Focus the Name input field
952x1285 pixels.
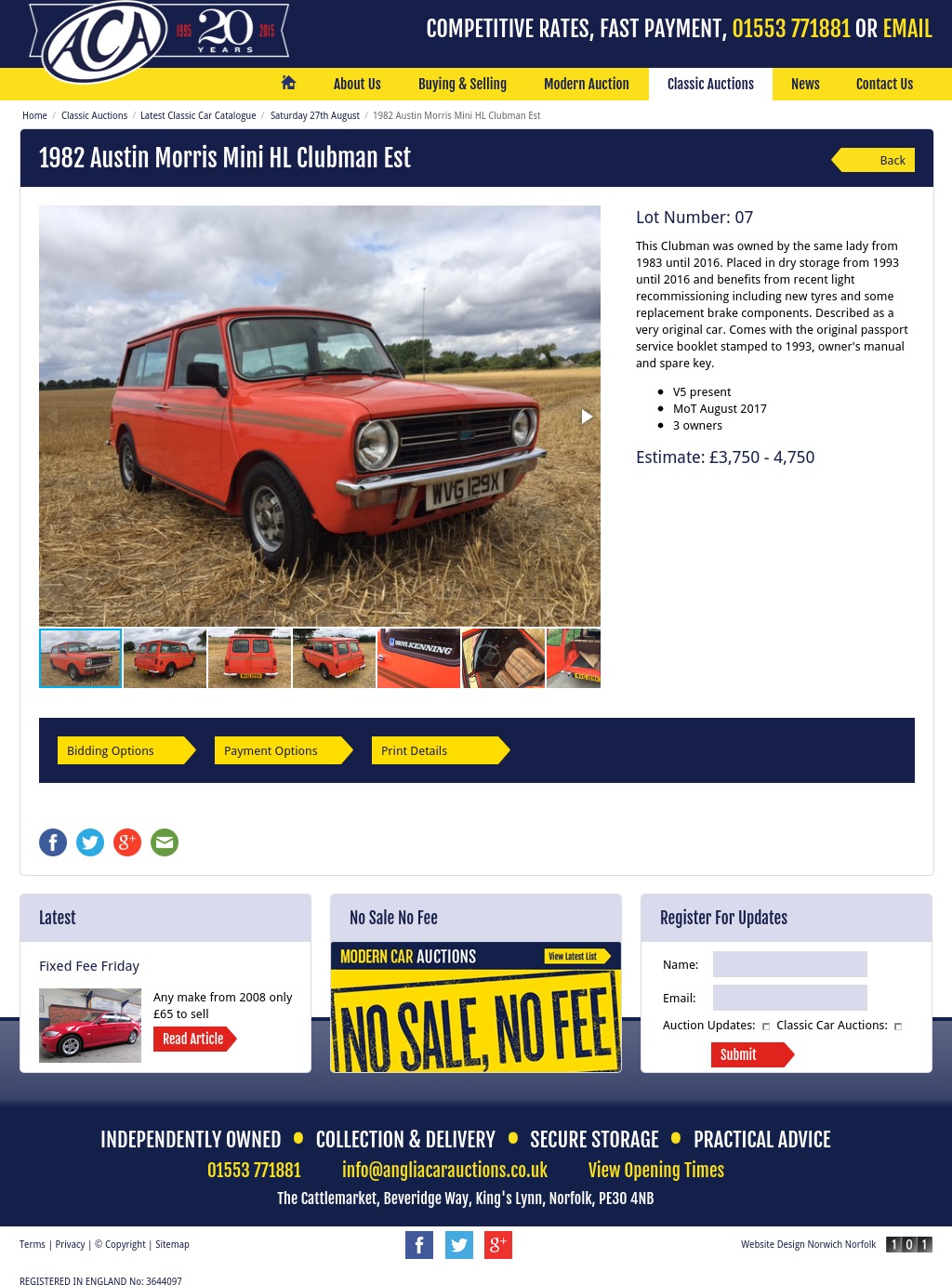(x=789, y=964)
